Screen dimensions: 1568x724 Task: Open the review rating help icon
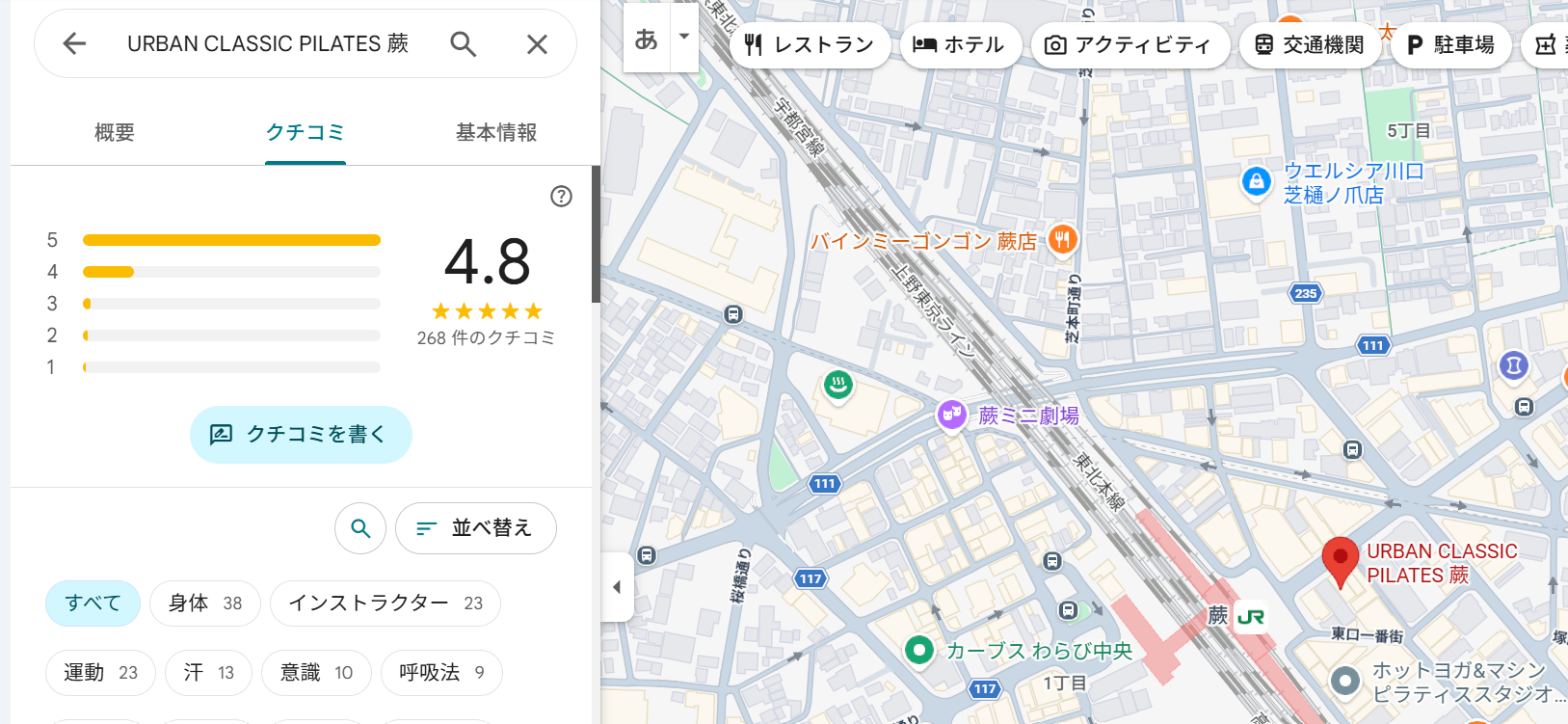pos(561,197)
